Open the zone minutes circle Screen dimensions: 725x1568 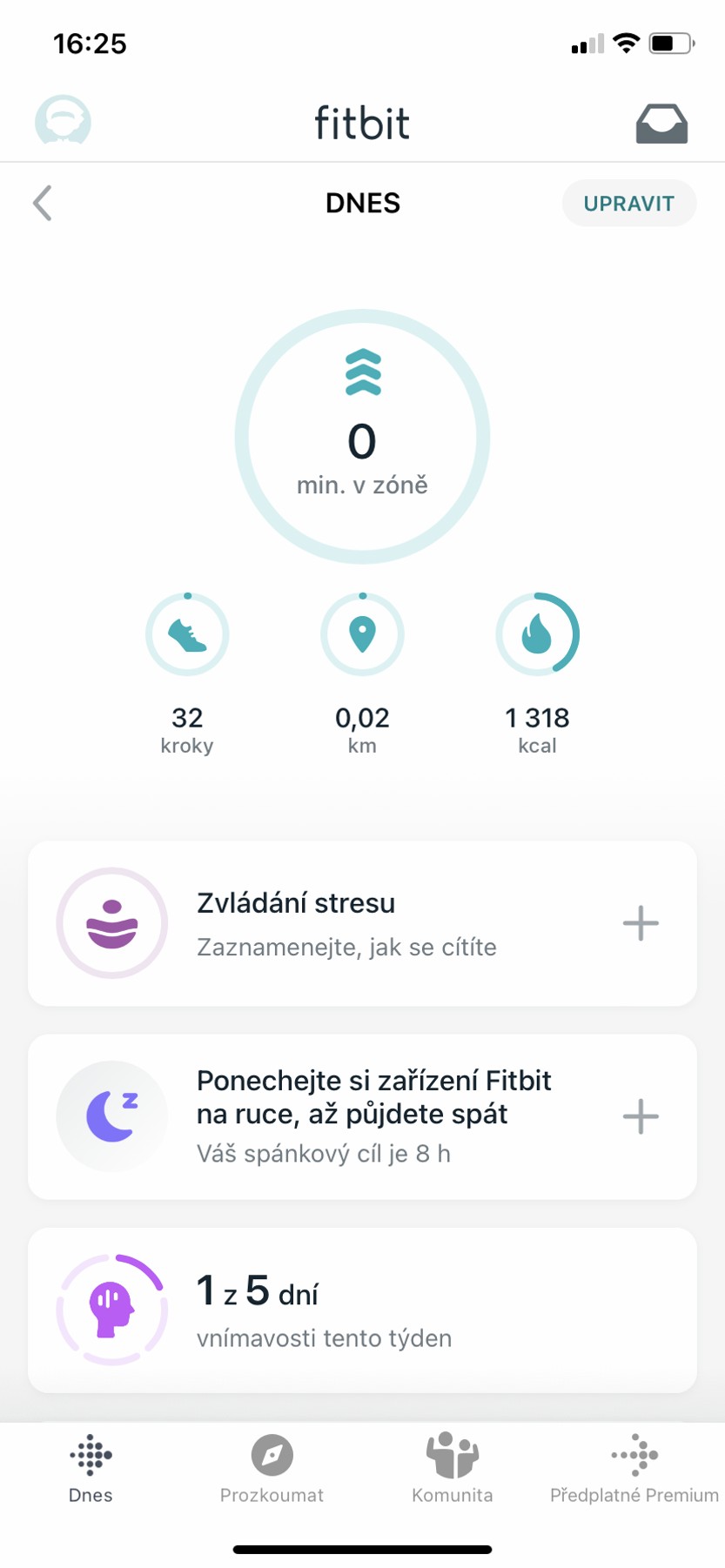click(x=362, y=437)
